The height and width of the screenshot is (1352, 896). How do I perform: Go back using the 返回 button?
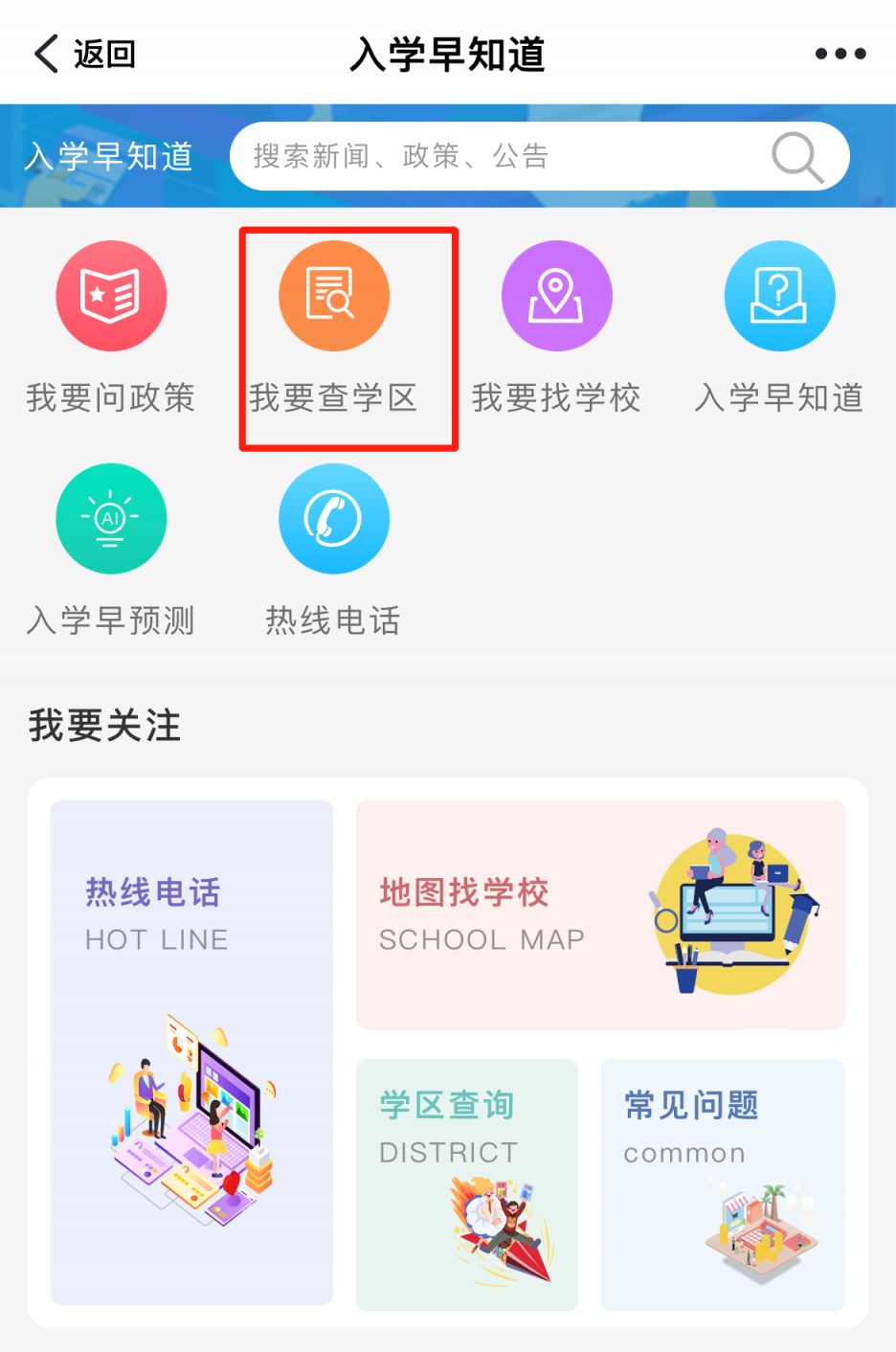pos(84,54)
